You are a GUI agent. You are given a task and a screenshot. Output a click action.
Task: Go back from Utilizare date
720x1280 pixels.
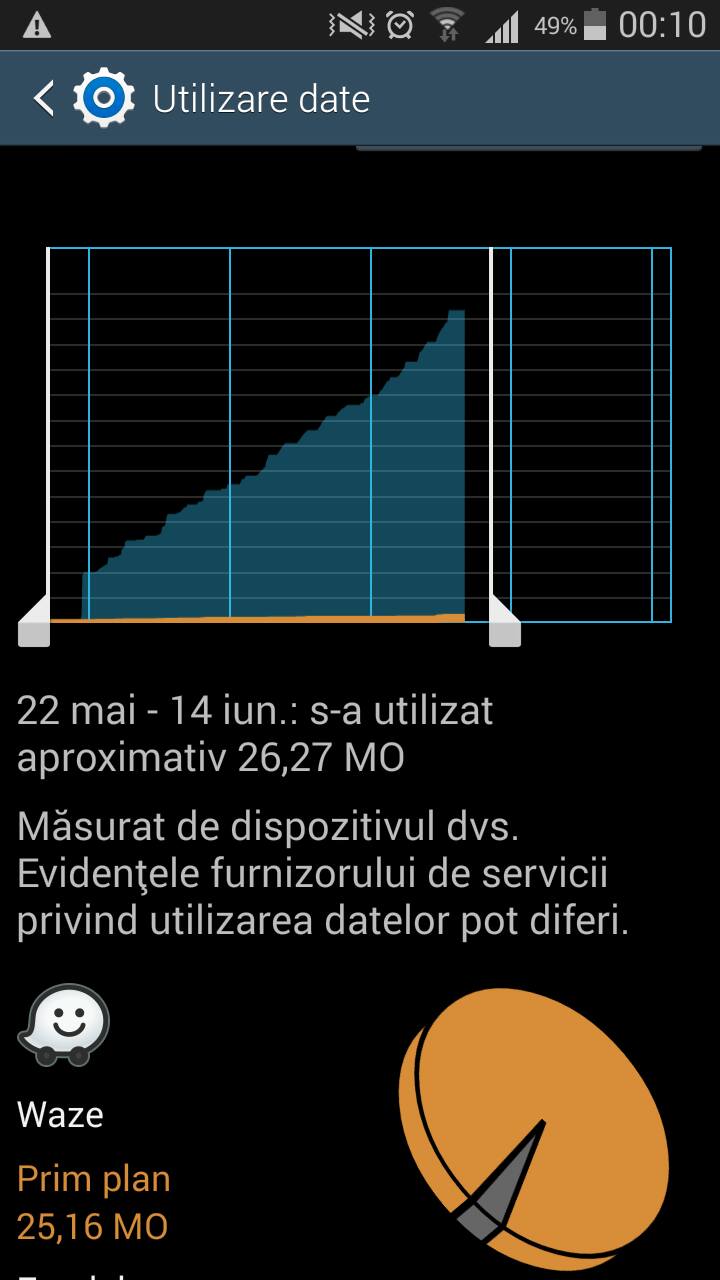(43, 99)
